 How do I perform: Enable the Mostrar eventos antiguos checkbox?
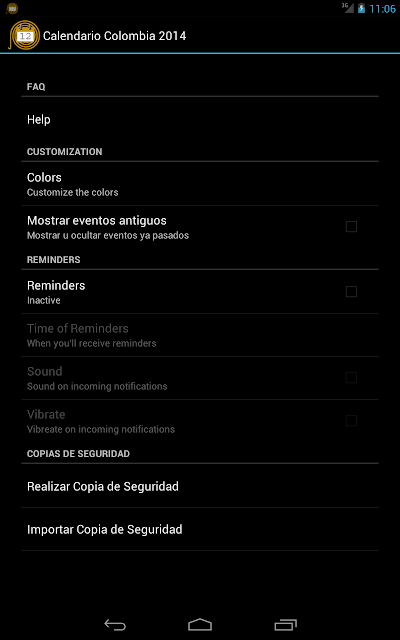351,227
